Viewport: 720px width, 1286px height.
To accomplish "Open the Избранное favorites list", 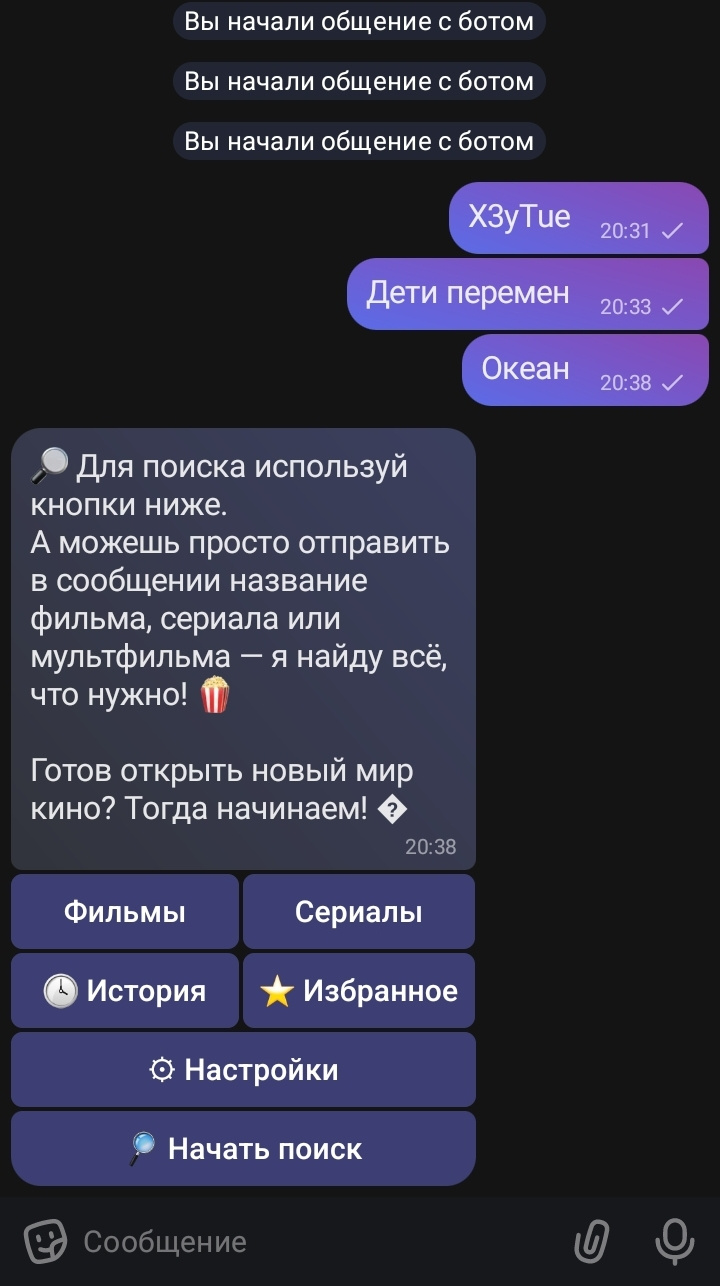I will tap(358, 991).
